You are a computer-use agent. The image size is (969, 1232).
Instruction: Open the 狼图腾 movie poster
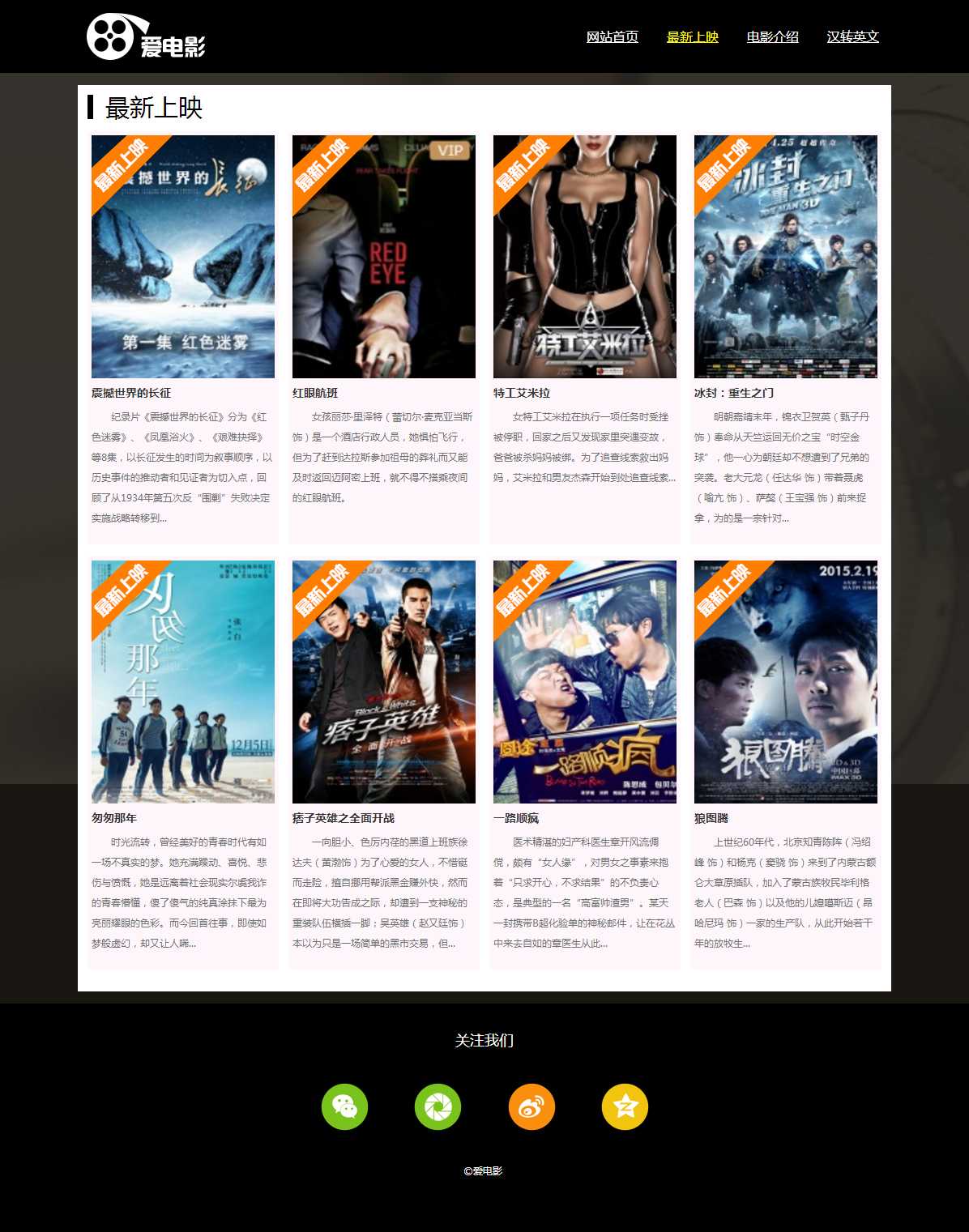[785, 682]
